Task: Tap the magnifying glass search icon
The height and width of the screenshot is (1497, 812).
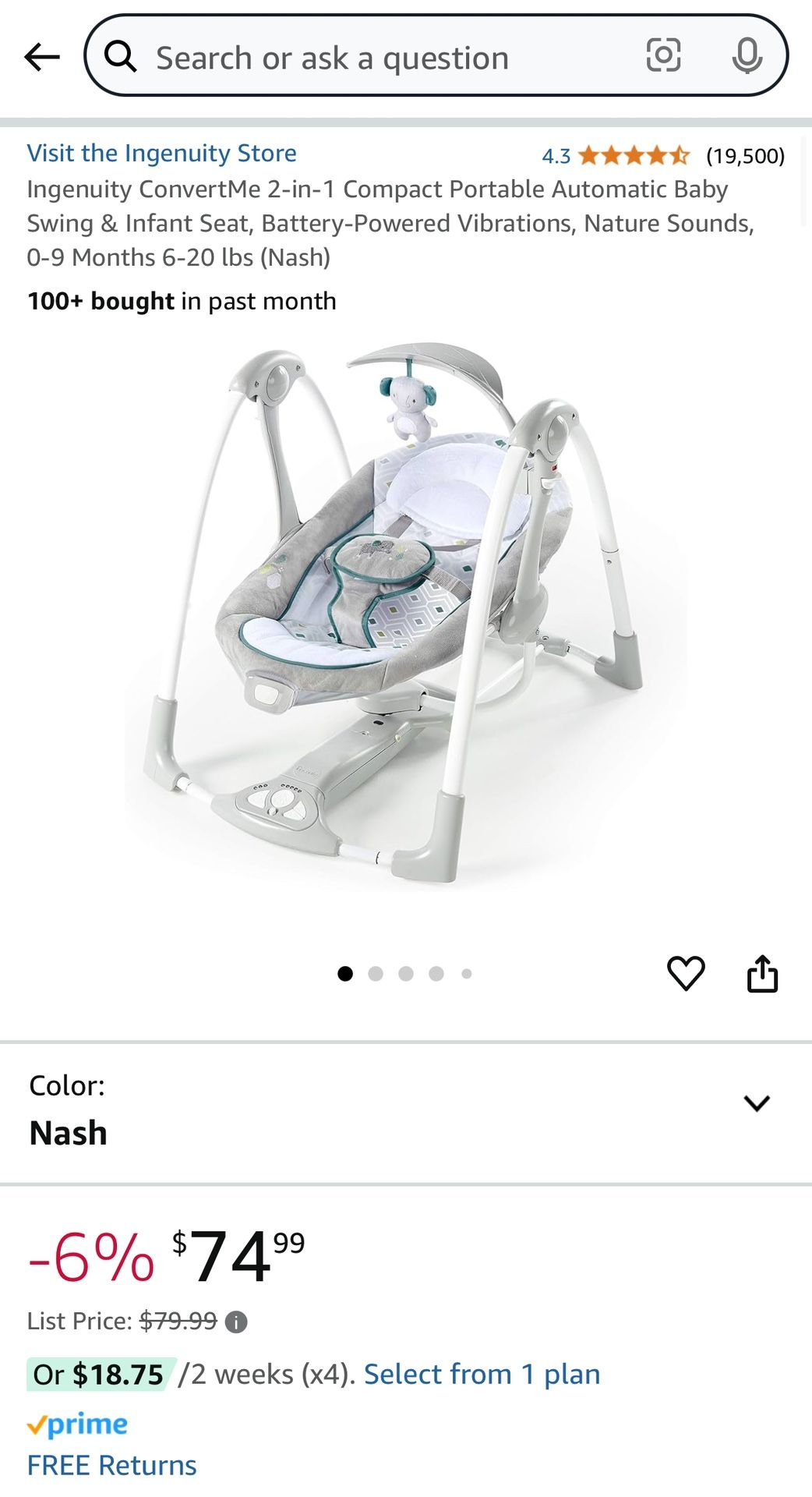Action: tap(122, 57)
